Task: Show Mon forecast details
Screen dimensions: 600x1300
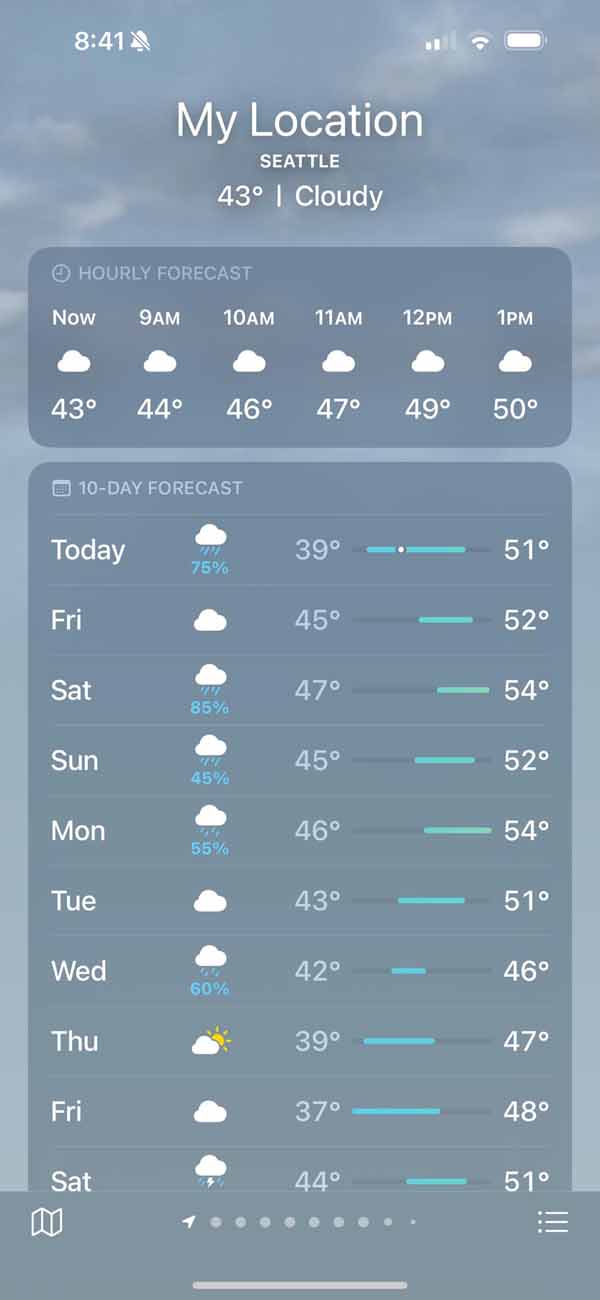Action: [x=300, y=831]
